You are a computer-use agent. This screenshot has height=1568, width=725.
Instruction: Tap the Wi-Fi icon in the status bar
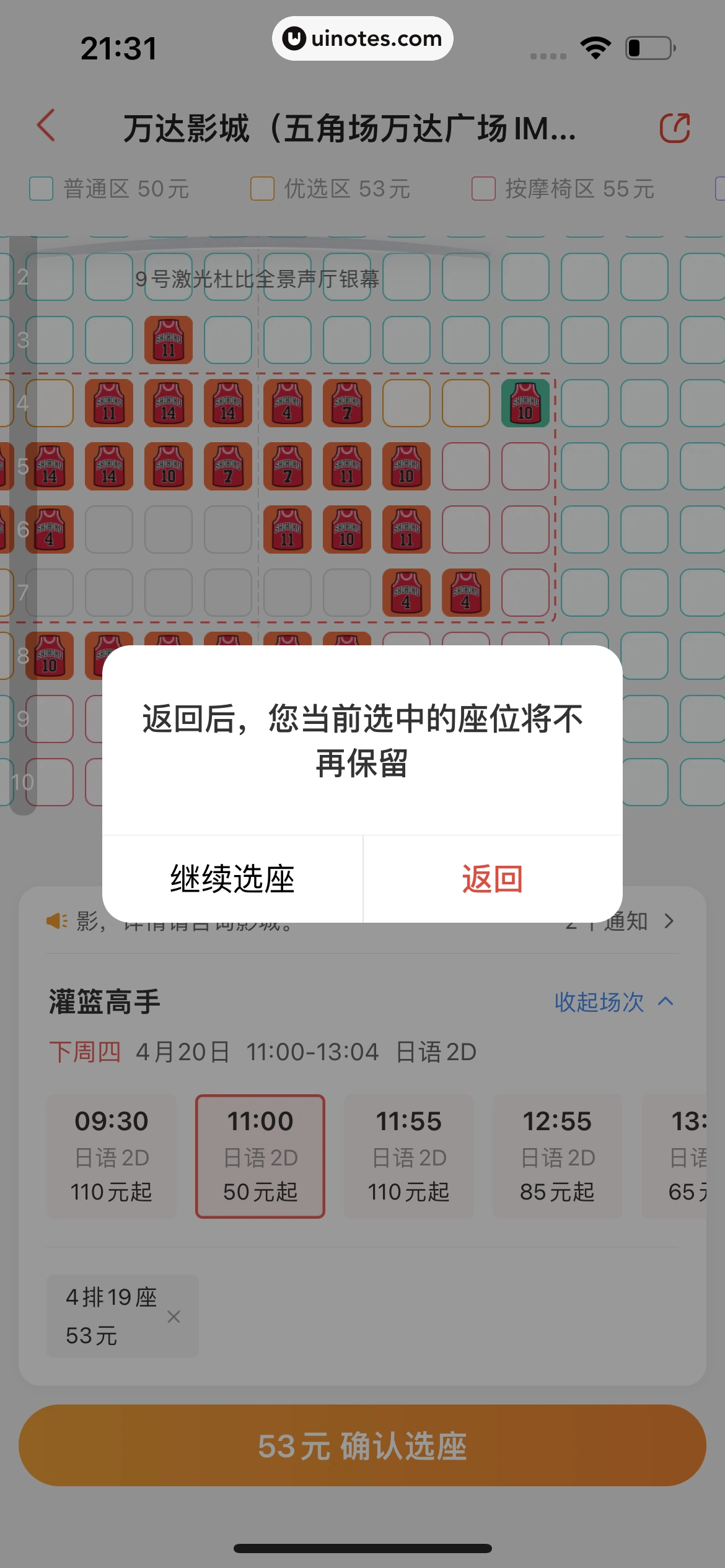(595, 47)
